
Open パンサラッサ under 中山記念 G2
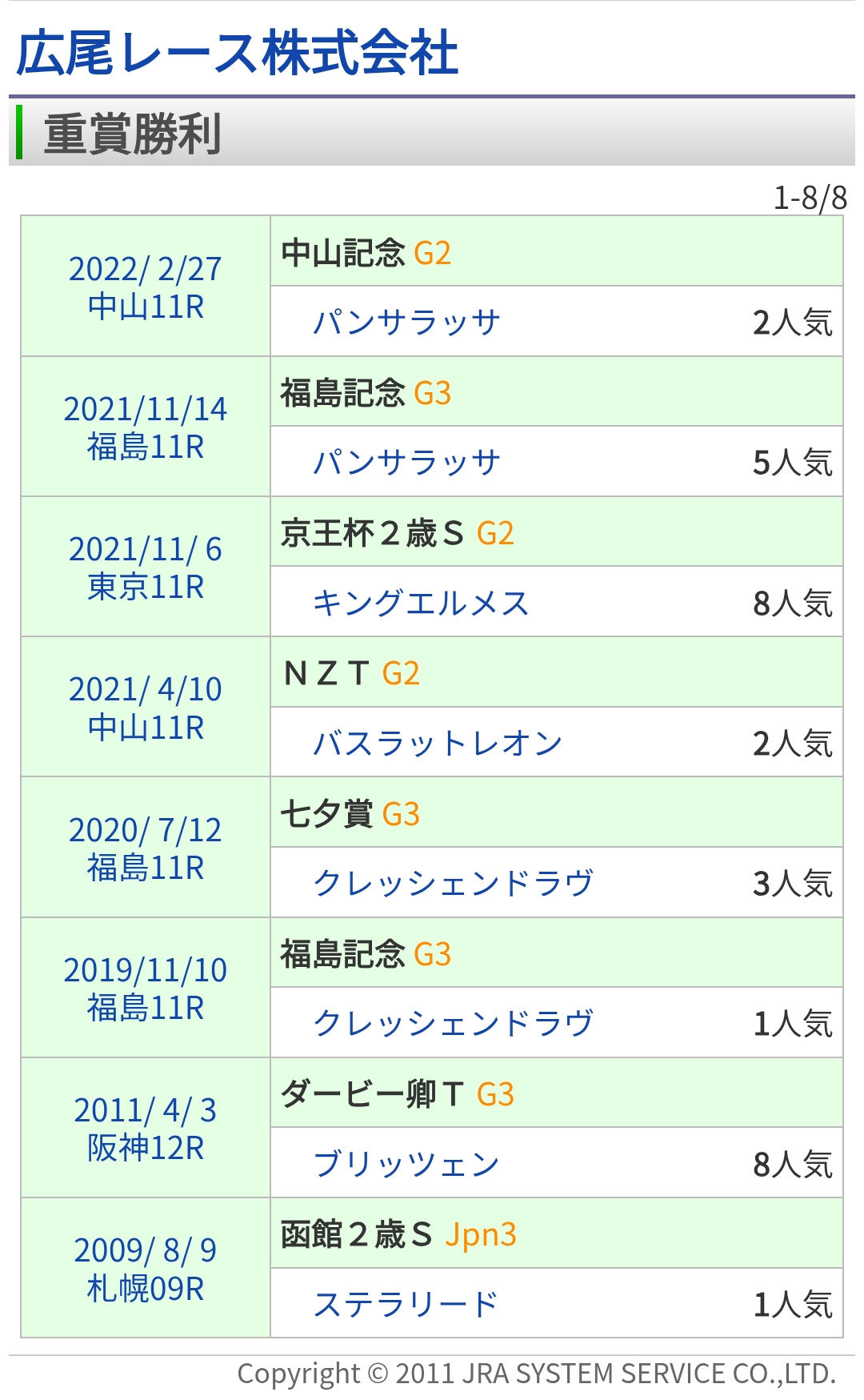(406, 322)
